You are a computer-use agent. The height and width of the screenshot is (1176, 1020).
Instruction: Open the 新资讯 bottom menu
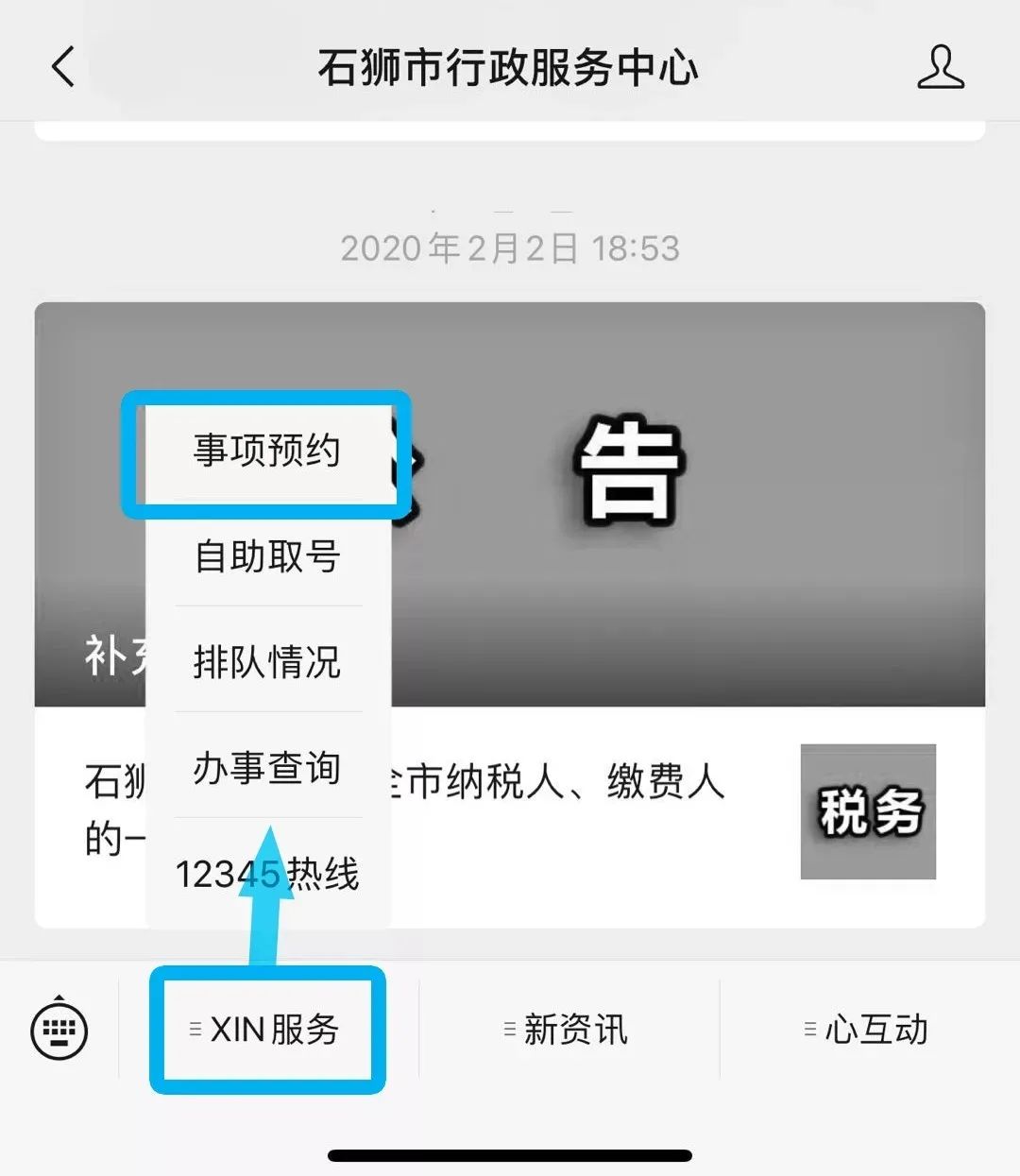(568, 1029)
